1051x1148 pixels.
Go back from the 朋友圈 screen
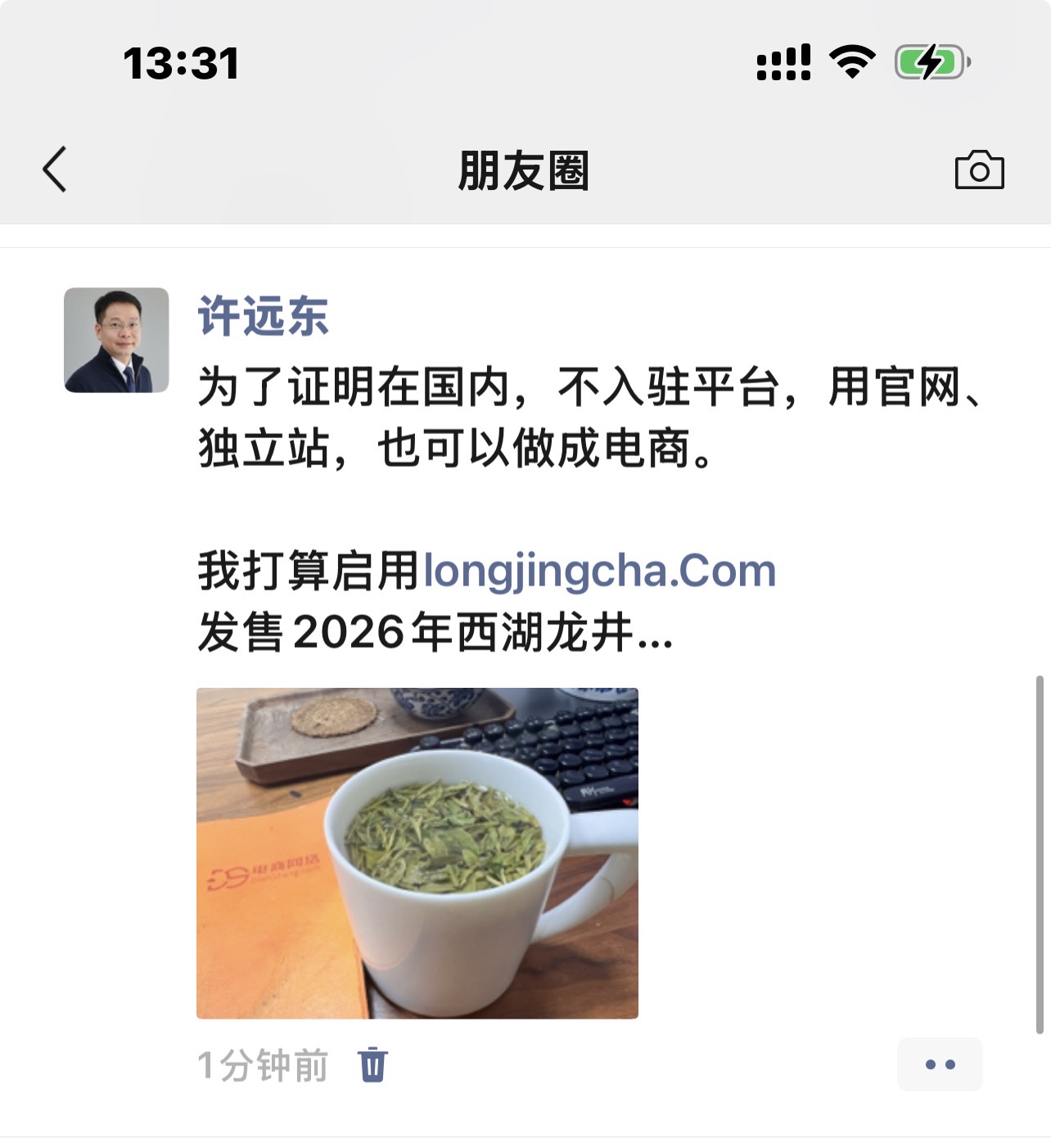(x=55, y=170)
